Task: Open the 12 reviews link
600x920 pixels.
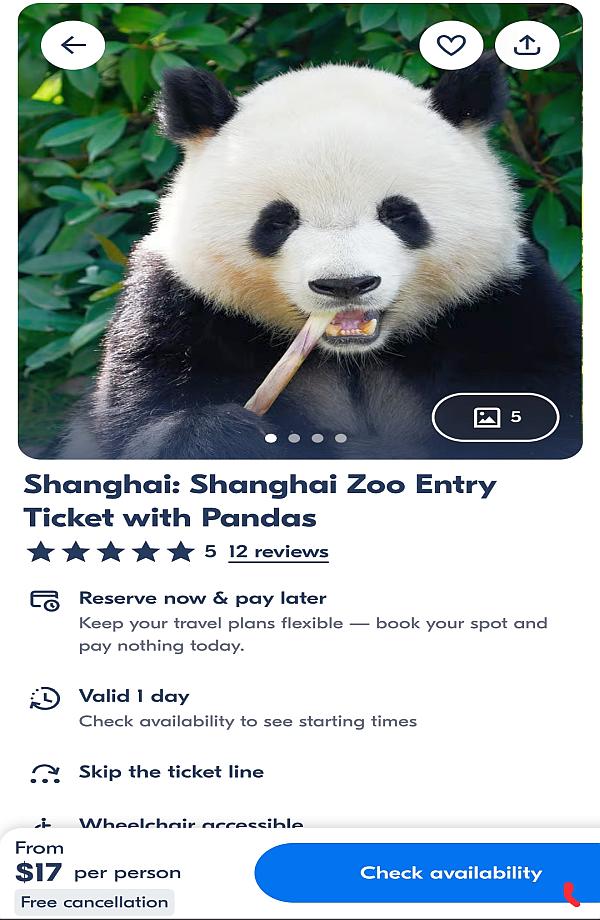Action: 278,551
